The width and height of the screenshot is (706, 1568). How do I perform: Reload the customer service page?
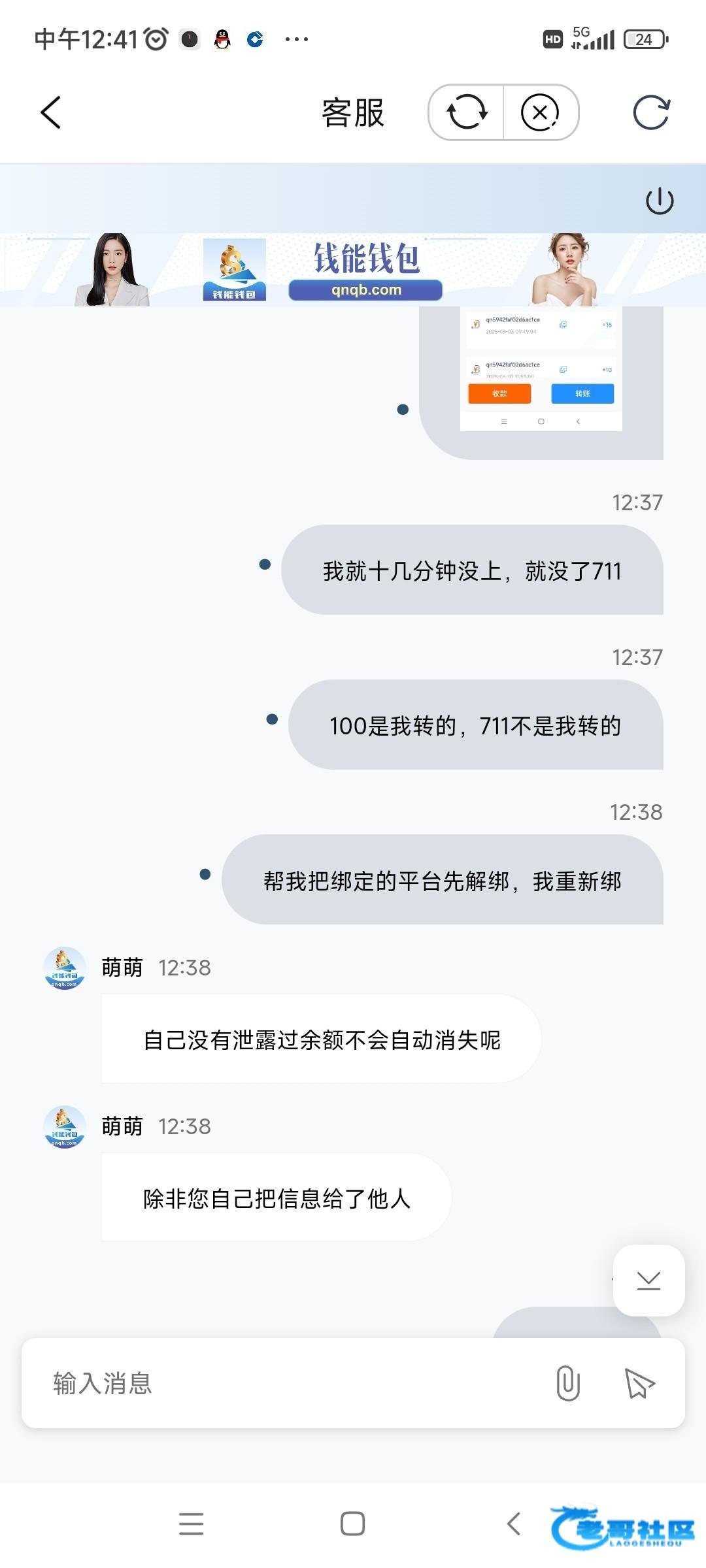point(651,112)
